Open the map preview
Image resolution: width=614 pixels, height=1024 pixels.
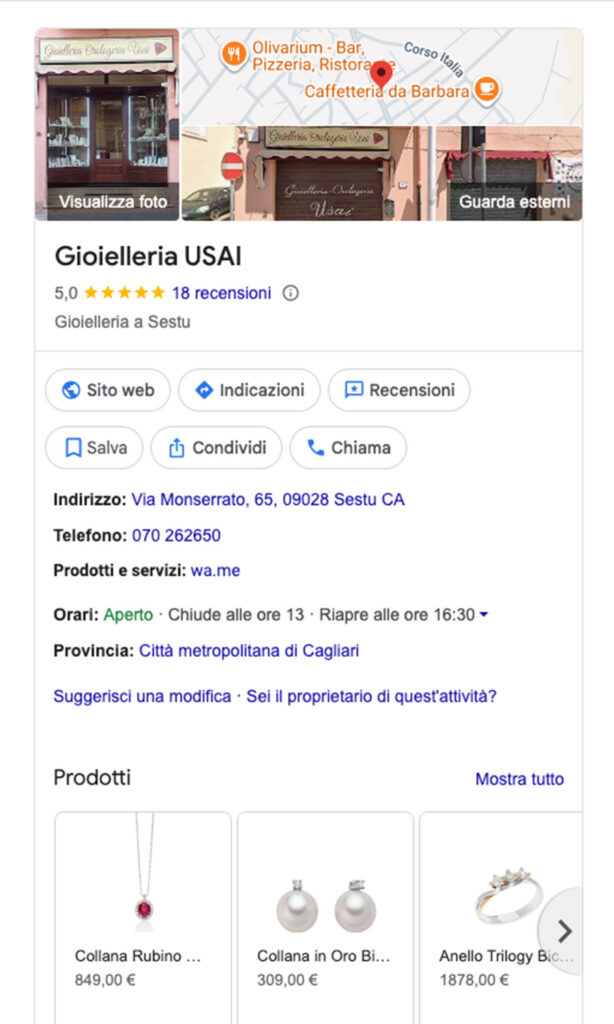pos(380,77)
